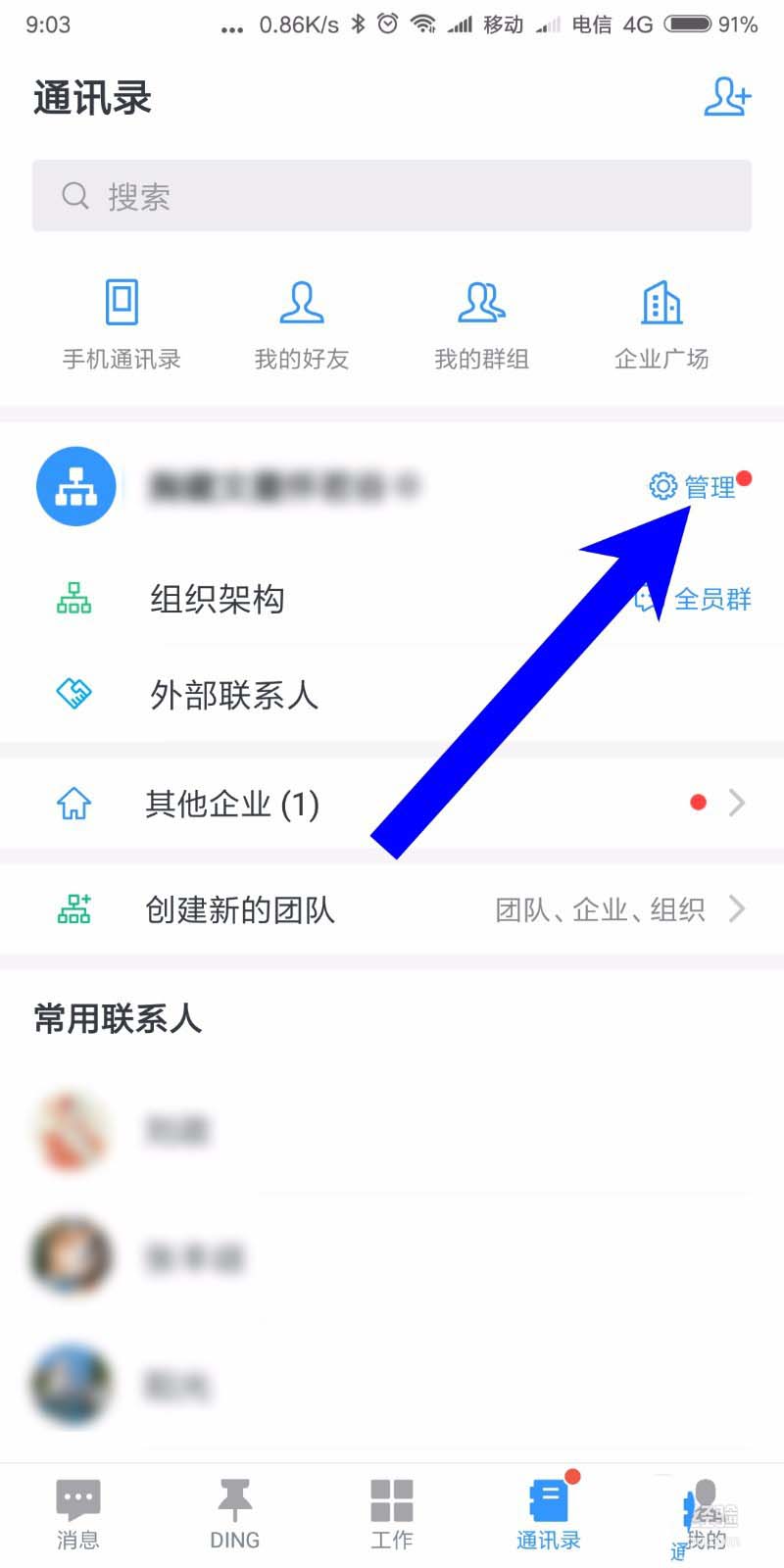Open 我的好友 friends list
Screen dimensions: 784x1568
(302, 323)
